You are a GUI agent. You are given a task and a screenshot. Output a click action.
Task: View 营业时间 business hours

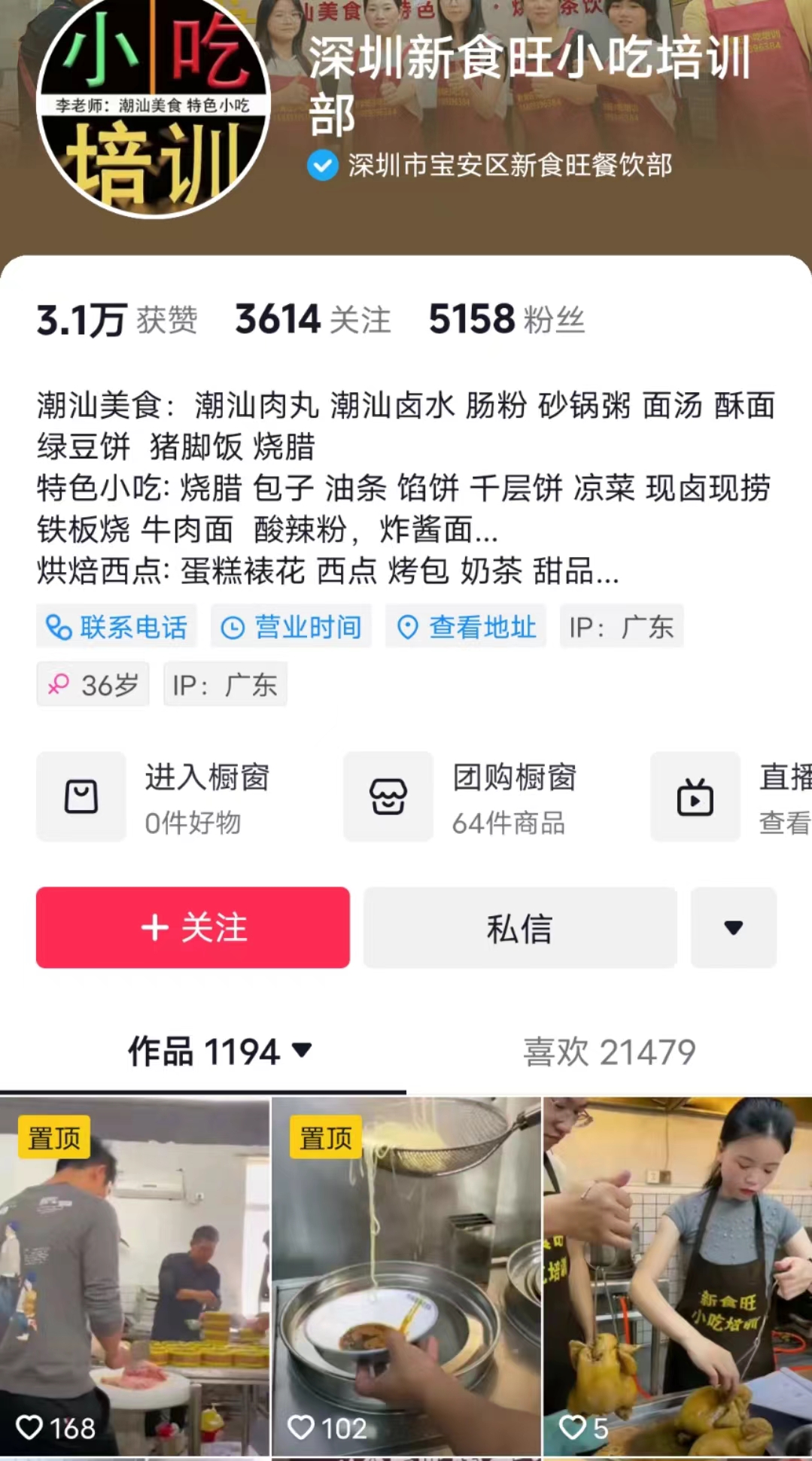291,626
